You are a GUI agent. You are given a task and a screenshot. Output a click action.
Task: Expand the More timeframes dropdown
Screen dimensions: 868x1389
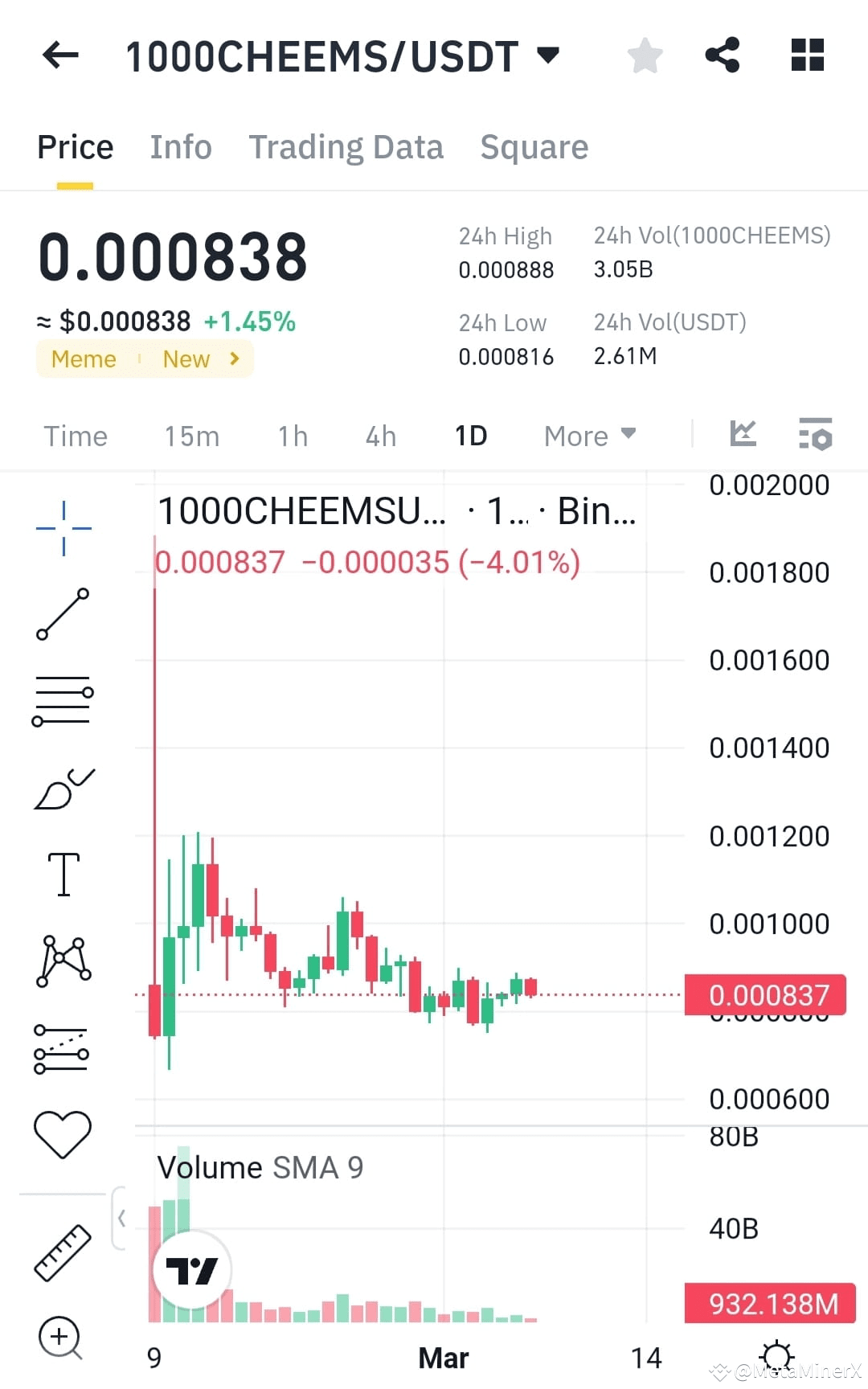[589, 435]
